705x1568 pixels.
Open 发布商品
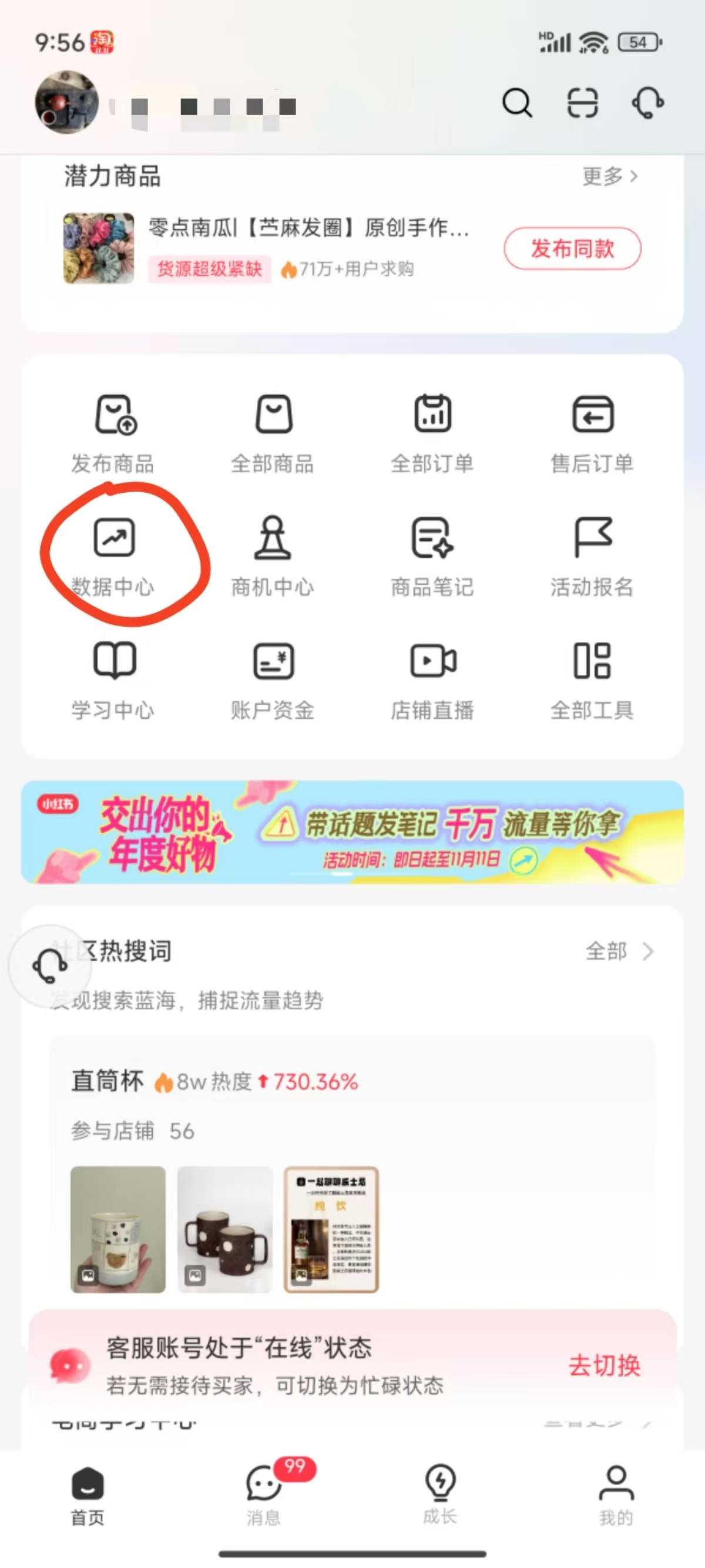tap(113, 433)
